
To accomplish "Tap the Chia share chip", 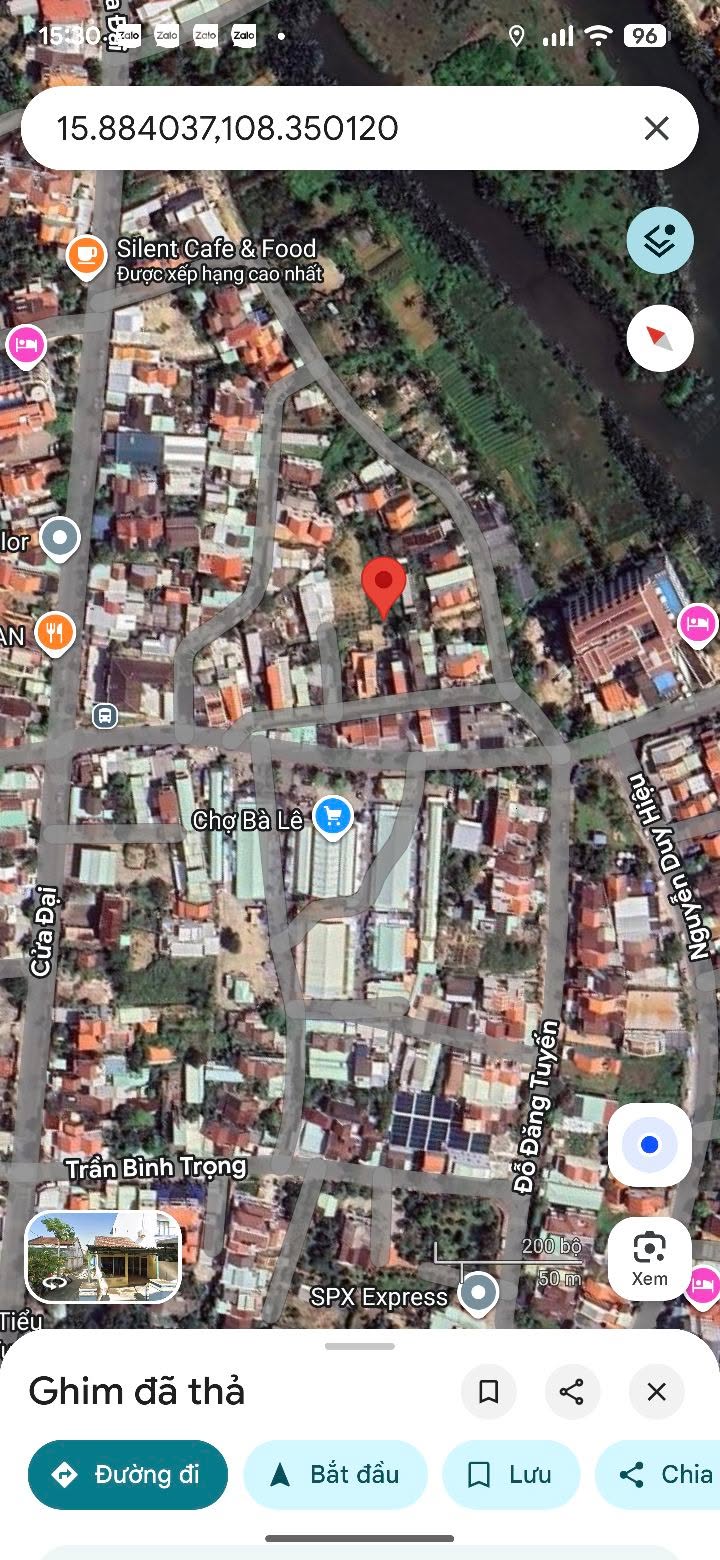I will pos(658,1474).
